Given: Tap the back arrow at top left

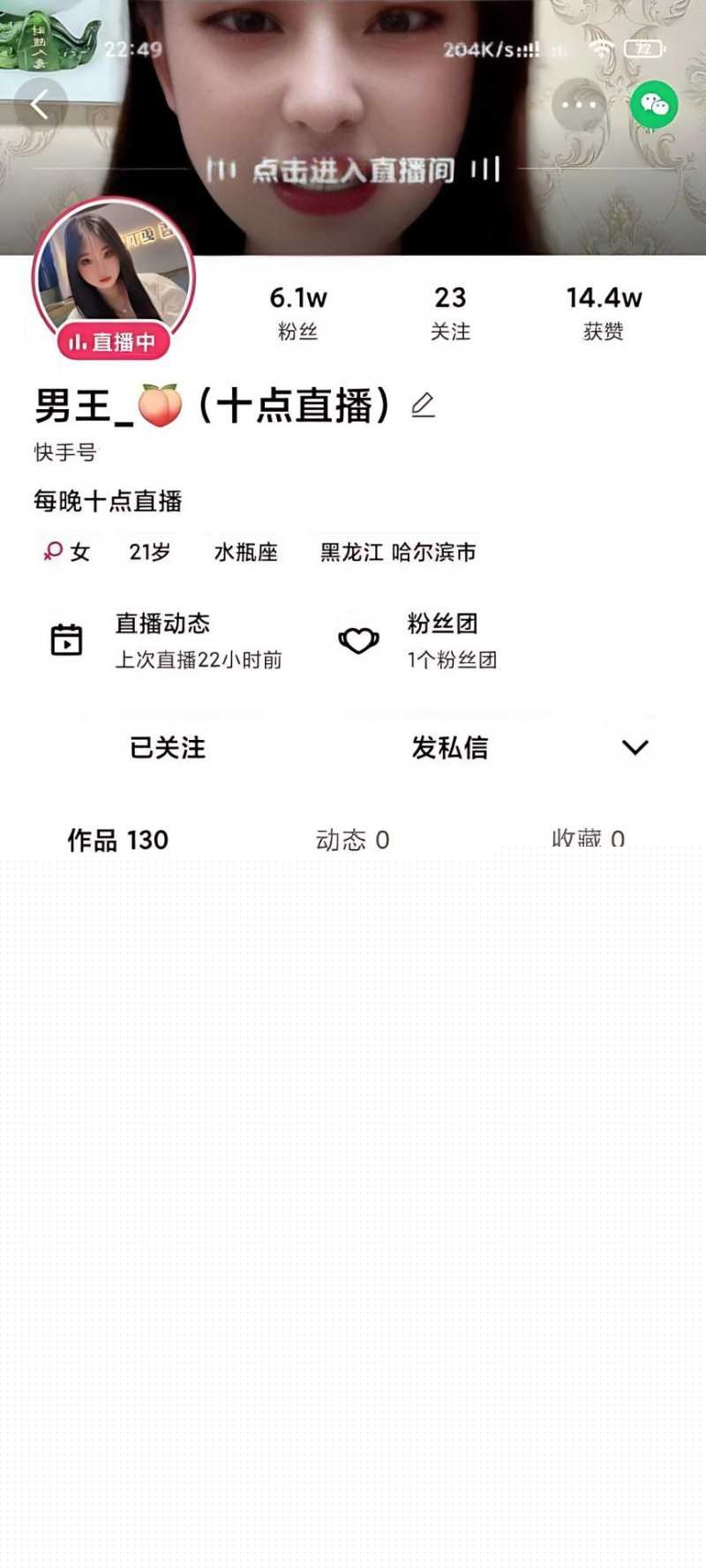Looking at the screenshot, I should coord(40,103).
